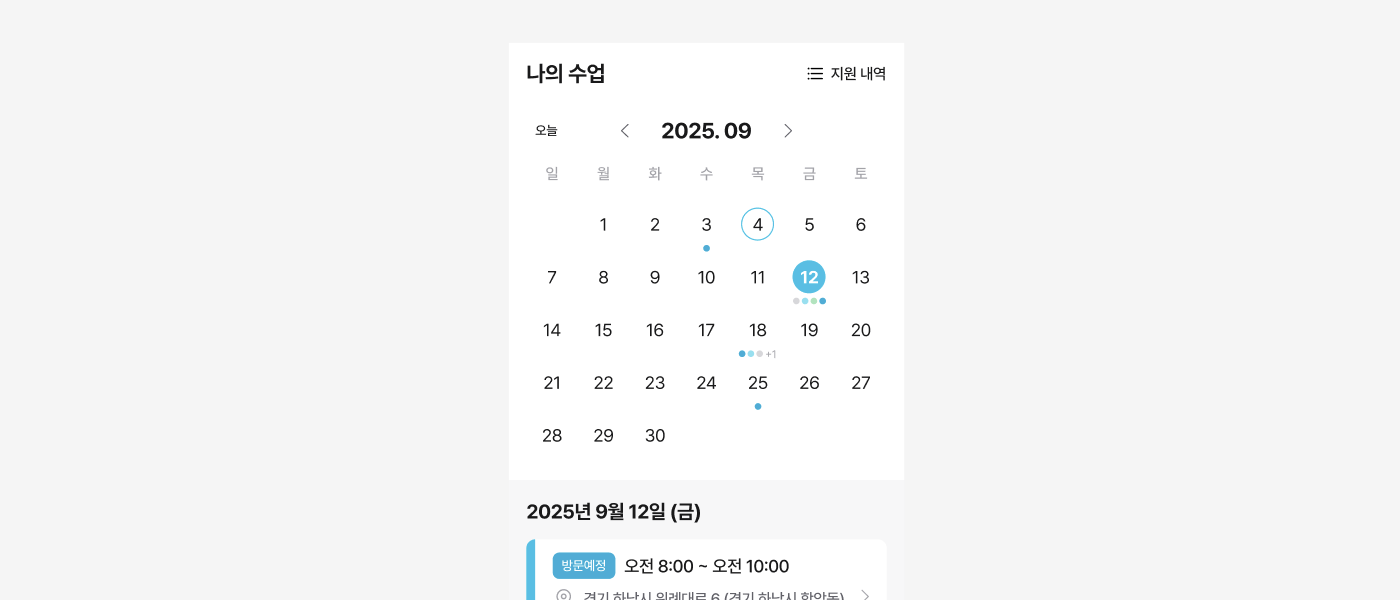The image size is (1400, 600).
Task: Select September 4 on calendar
Action: point(757,224)
